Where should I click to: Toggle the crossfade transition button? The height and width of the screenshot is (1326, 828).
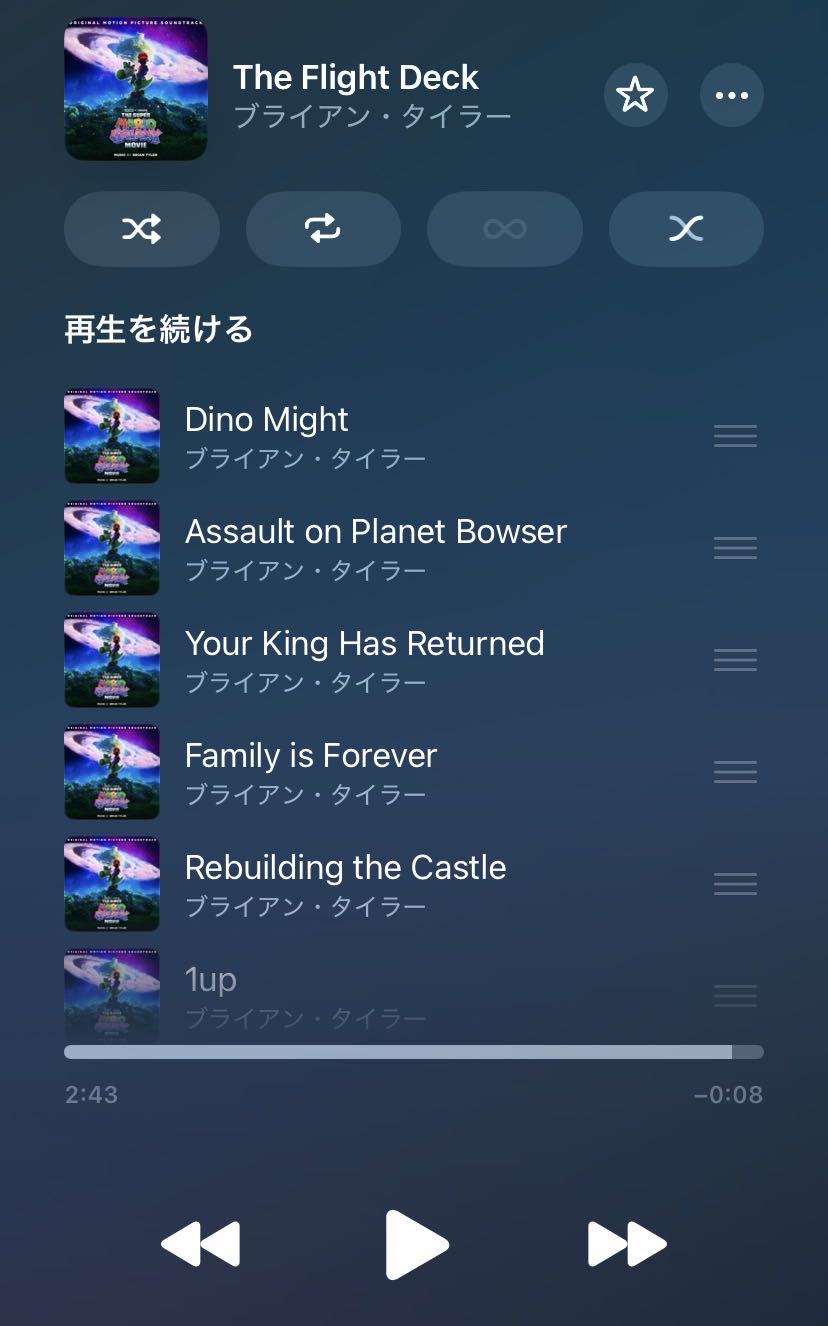click(x=686, y=229)
